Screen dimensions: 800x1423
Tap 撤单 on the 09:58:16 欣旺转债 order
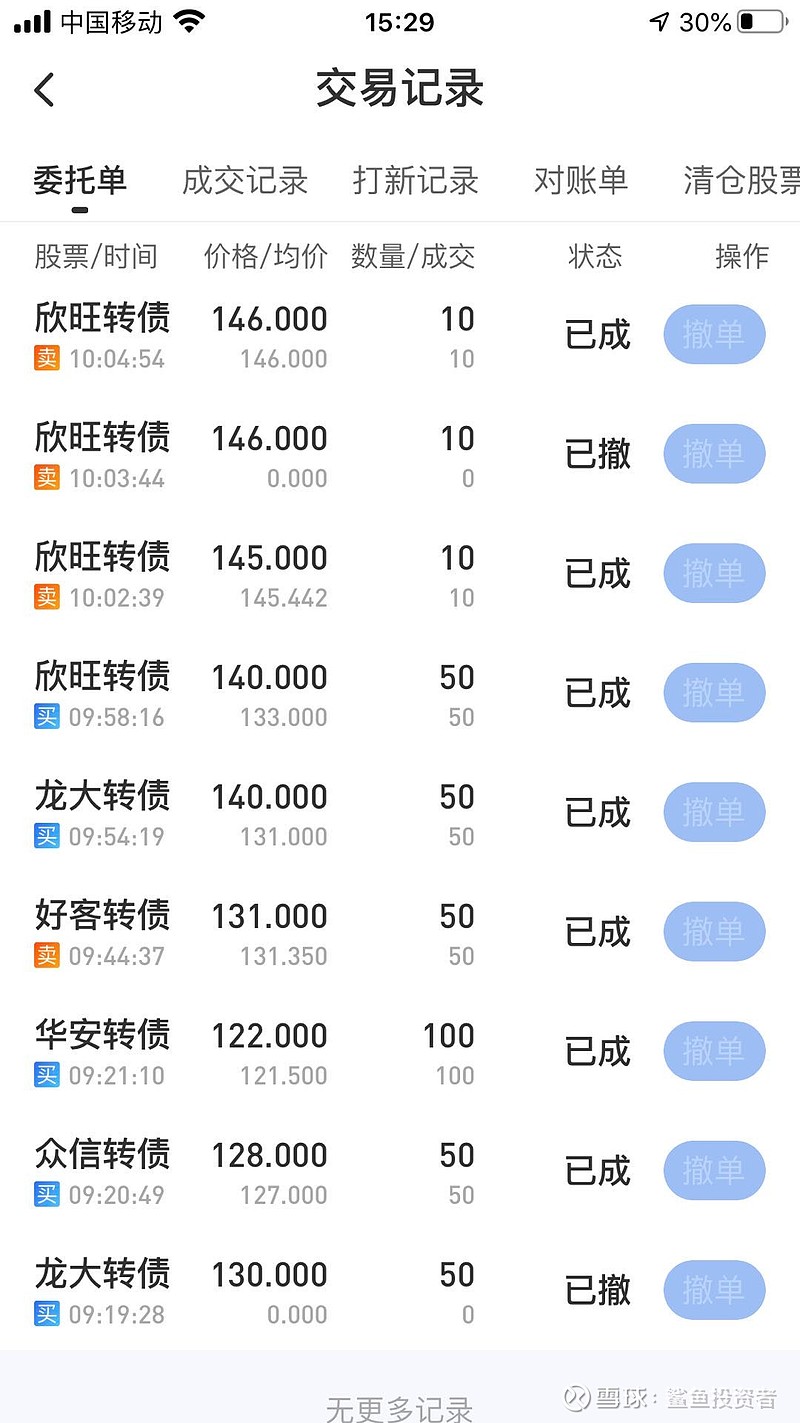714,692
